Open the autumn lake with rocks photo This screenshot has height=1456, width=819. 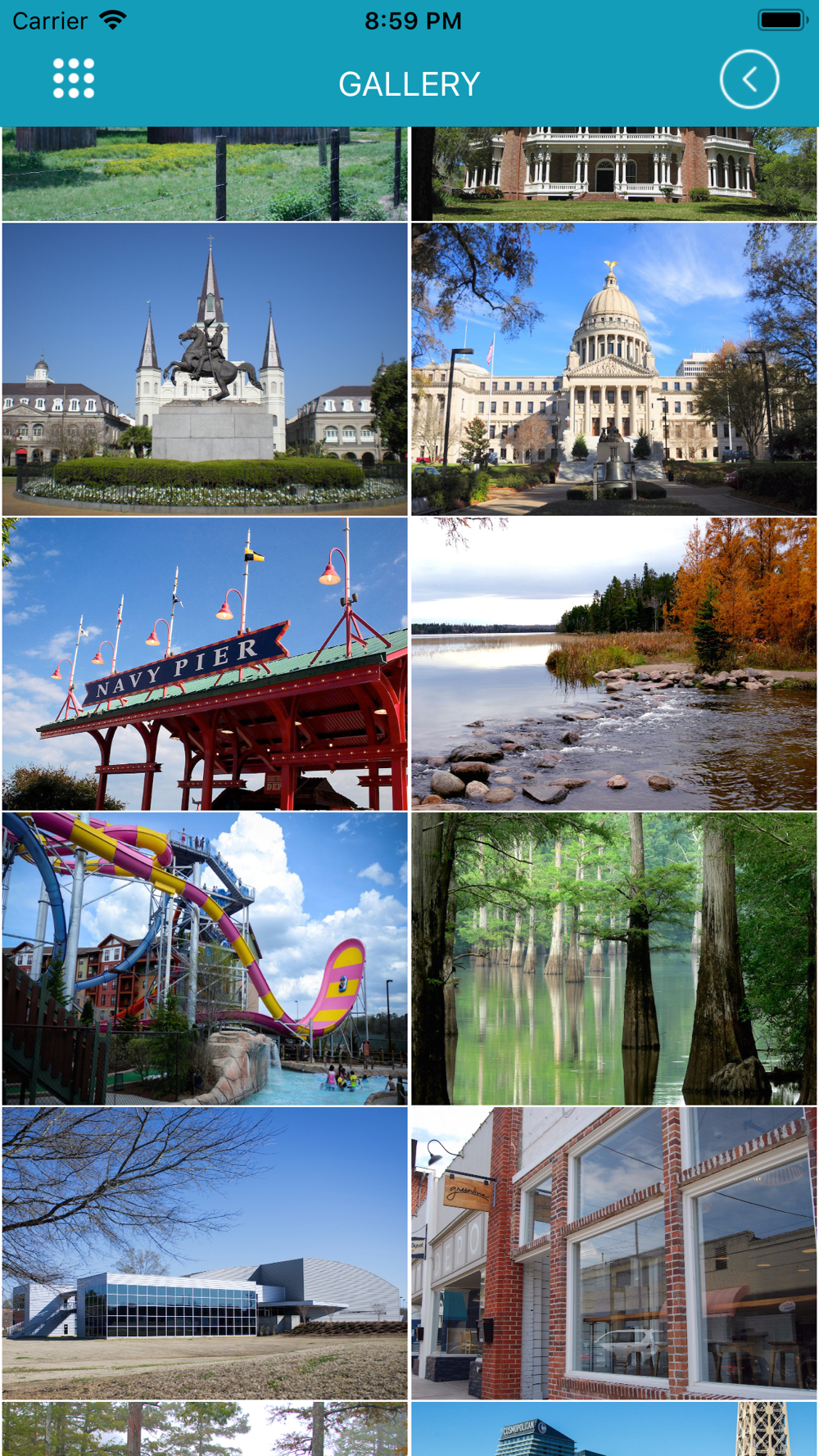[x=613, y=663]
